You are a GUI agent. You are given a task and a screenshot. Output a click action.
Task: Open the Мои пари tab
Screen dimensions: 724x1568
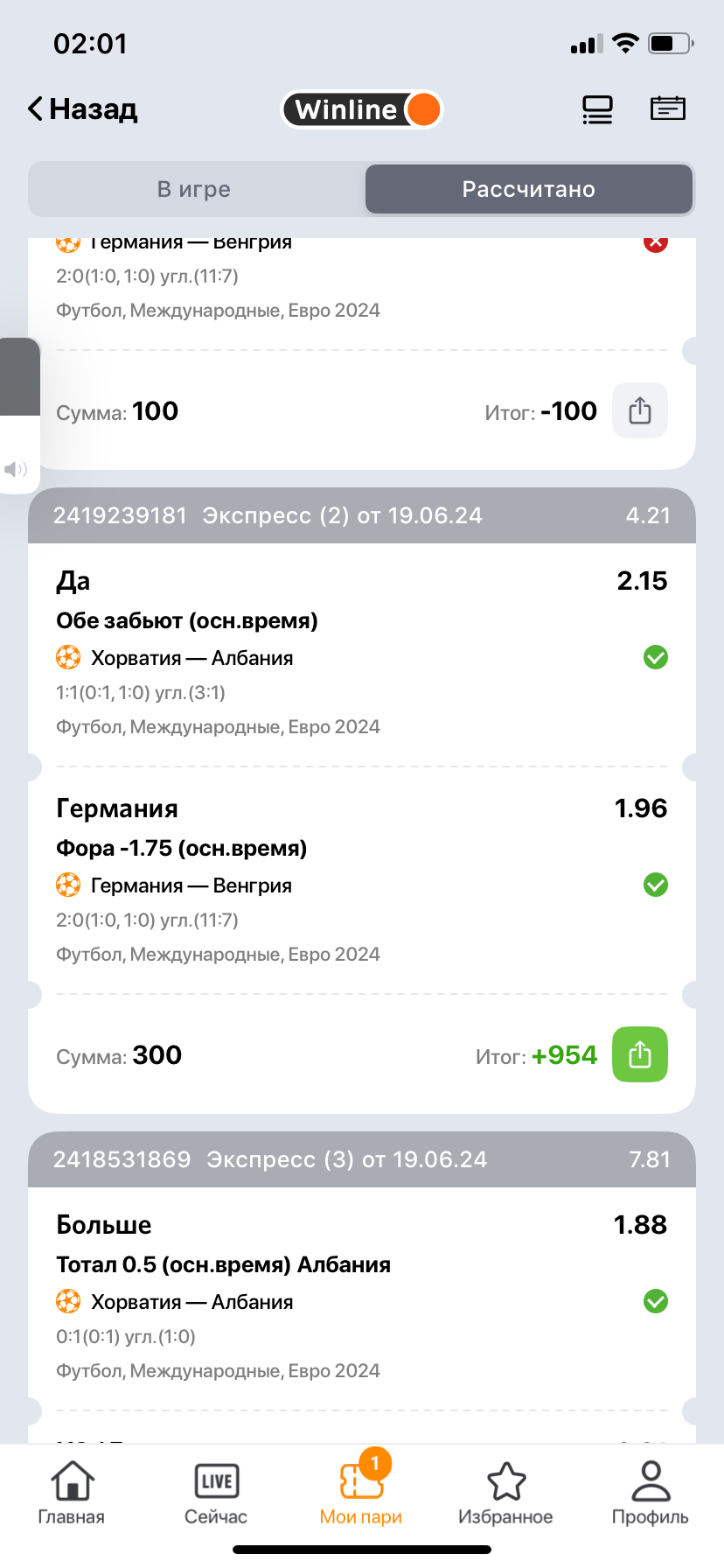click(x=361, y=1494)
